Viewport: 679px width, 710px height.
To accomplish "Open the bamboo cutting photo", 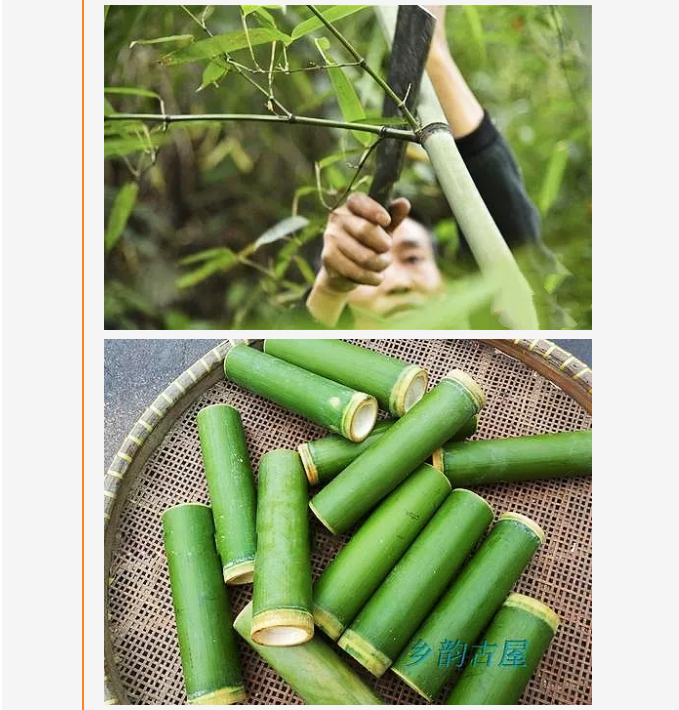I will tap(347, 167).
